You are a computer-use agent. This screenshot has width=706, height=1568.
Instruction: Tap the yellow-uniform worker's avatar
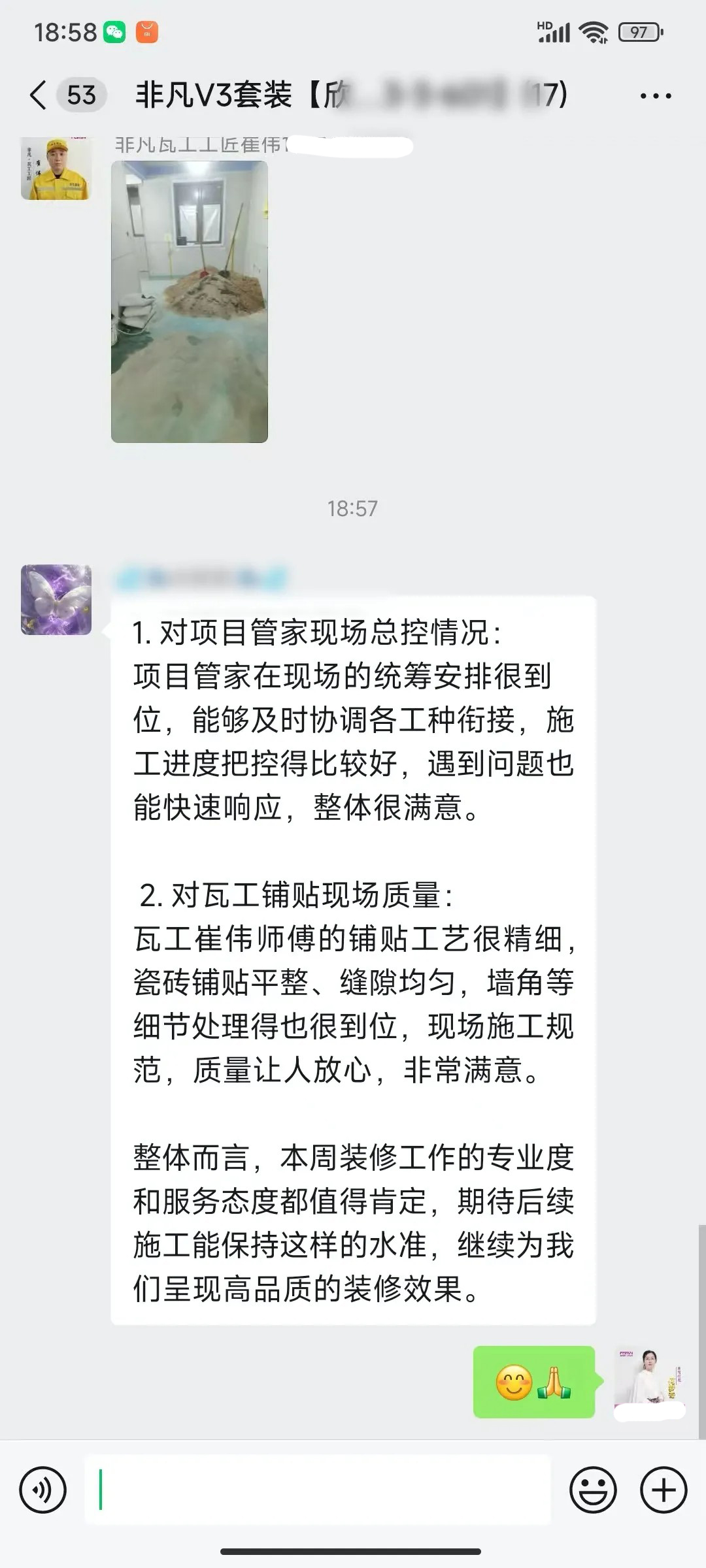click(x=56, y=169)
